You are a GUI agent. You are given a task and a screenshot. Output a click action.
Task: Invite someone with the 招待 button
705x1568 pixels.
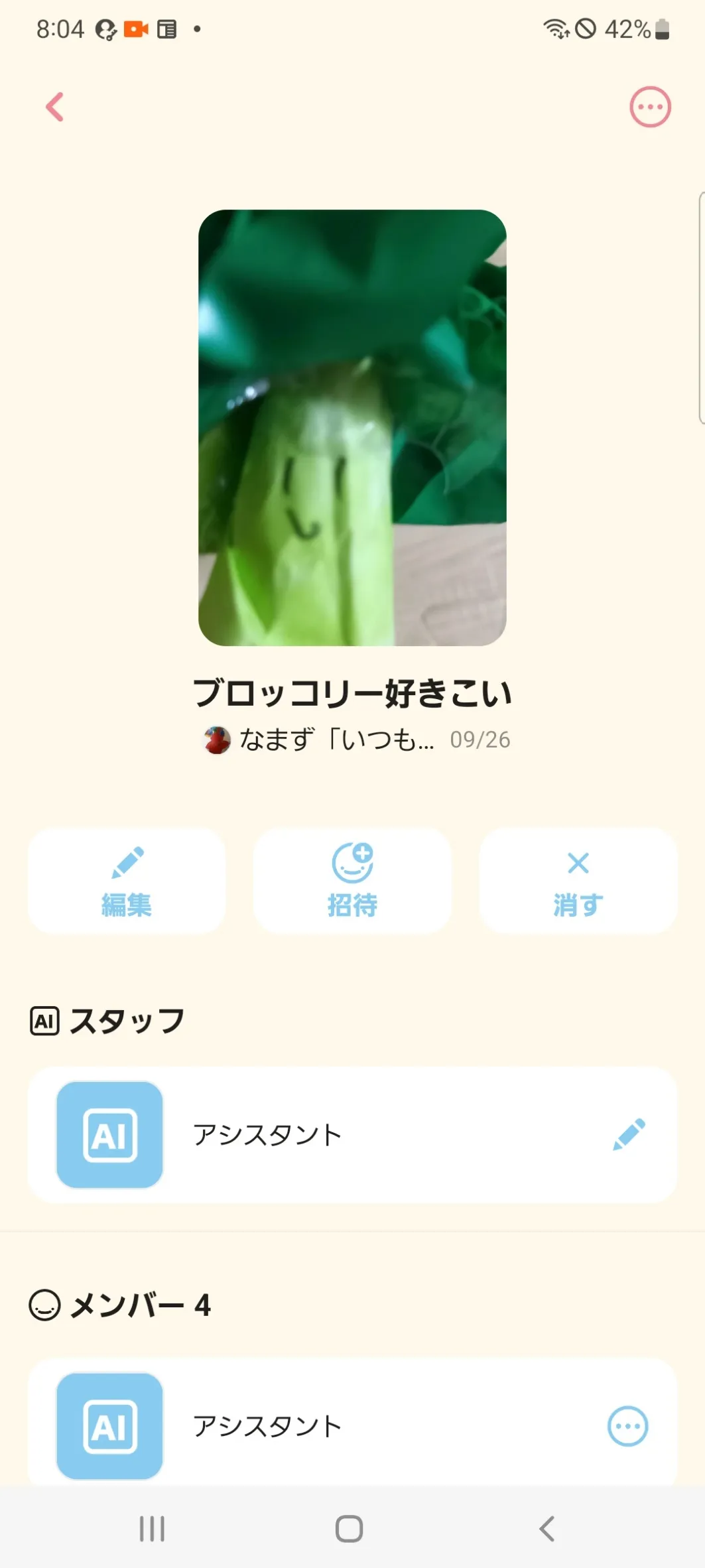(352, 881)
